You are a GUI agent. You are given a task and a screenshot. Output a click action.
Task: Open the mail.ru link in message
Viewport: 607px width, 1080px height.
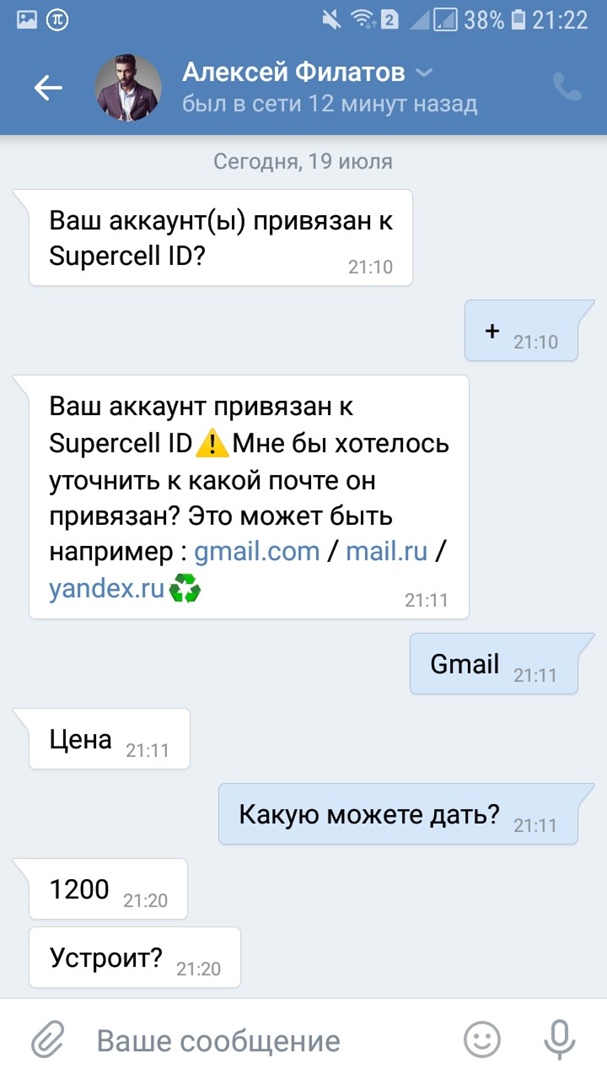(387, 552)
